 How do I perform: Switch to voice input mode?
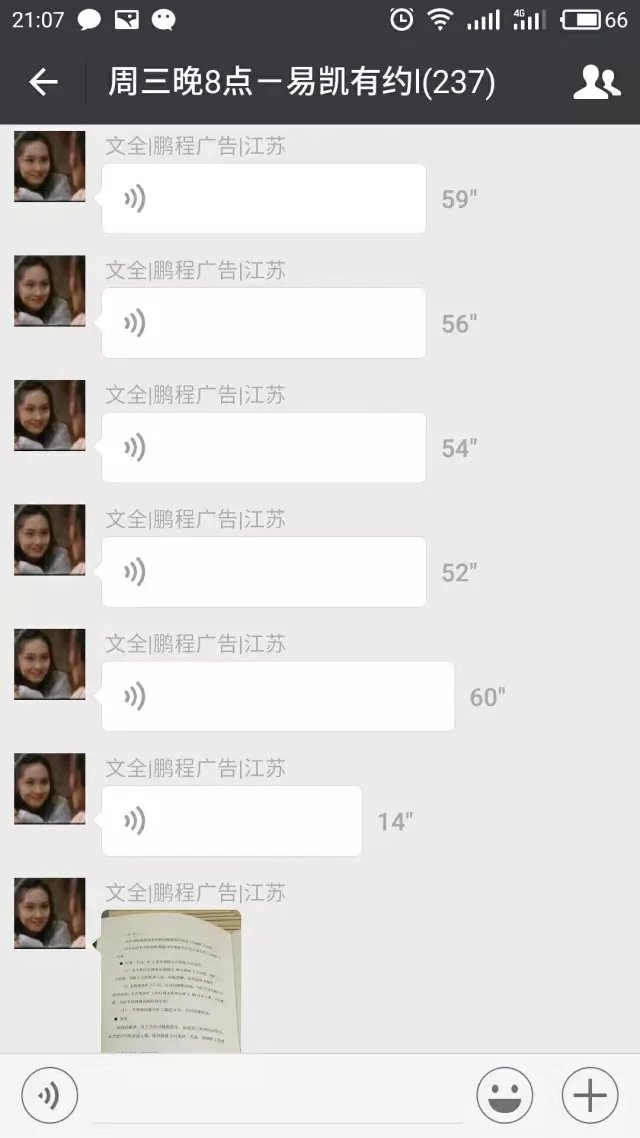tap(49, 1096)
